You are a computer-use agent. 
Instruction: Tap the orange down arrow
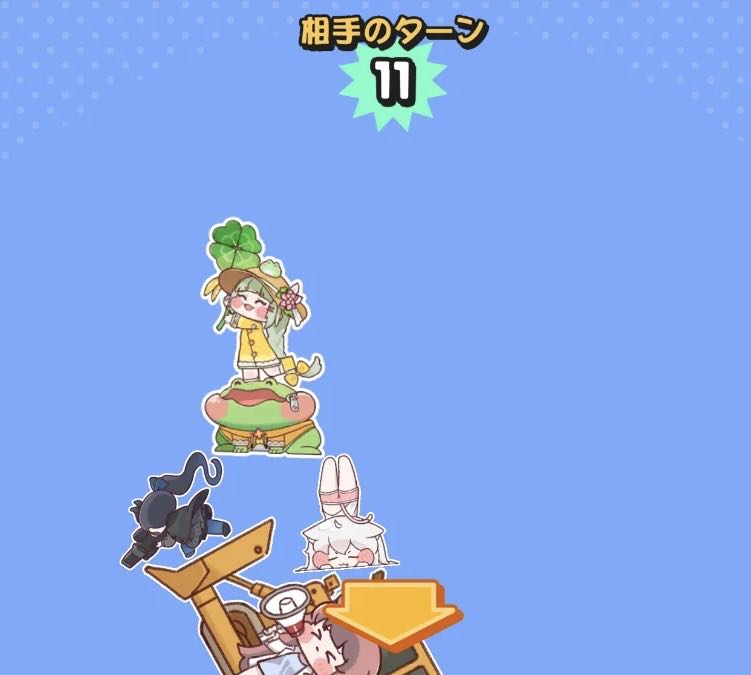[x=392, y=611]
